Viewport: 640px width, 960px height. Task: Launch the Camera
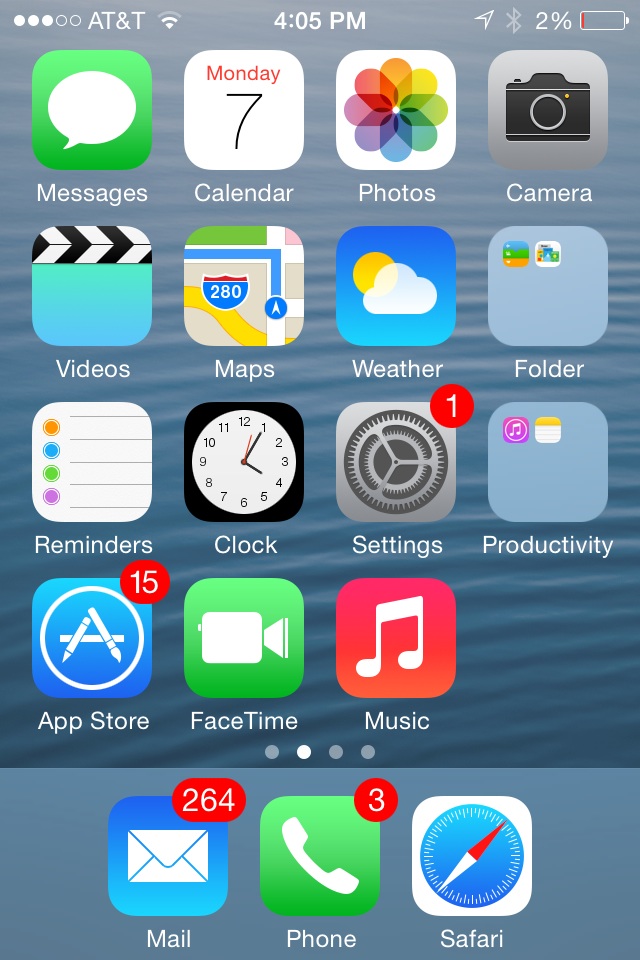point(548,110)
